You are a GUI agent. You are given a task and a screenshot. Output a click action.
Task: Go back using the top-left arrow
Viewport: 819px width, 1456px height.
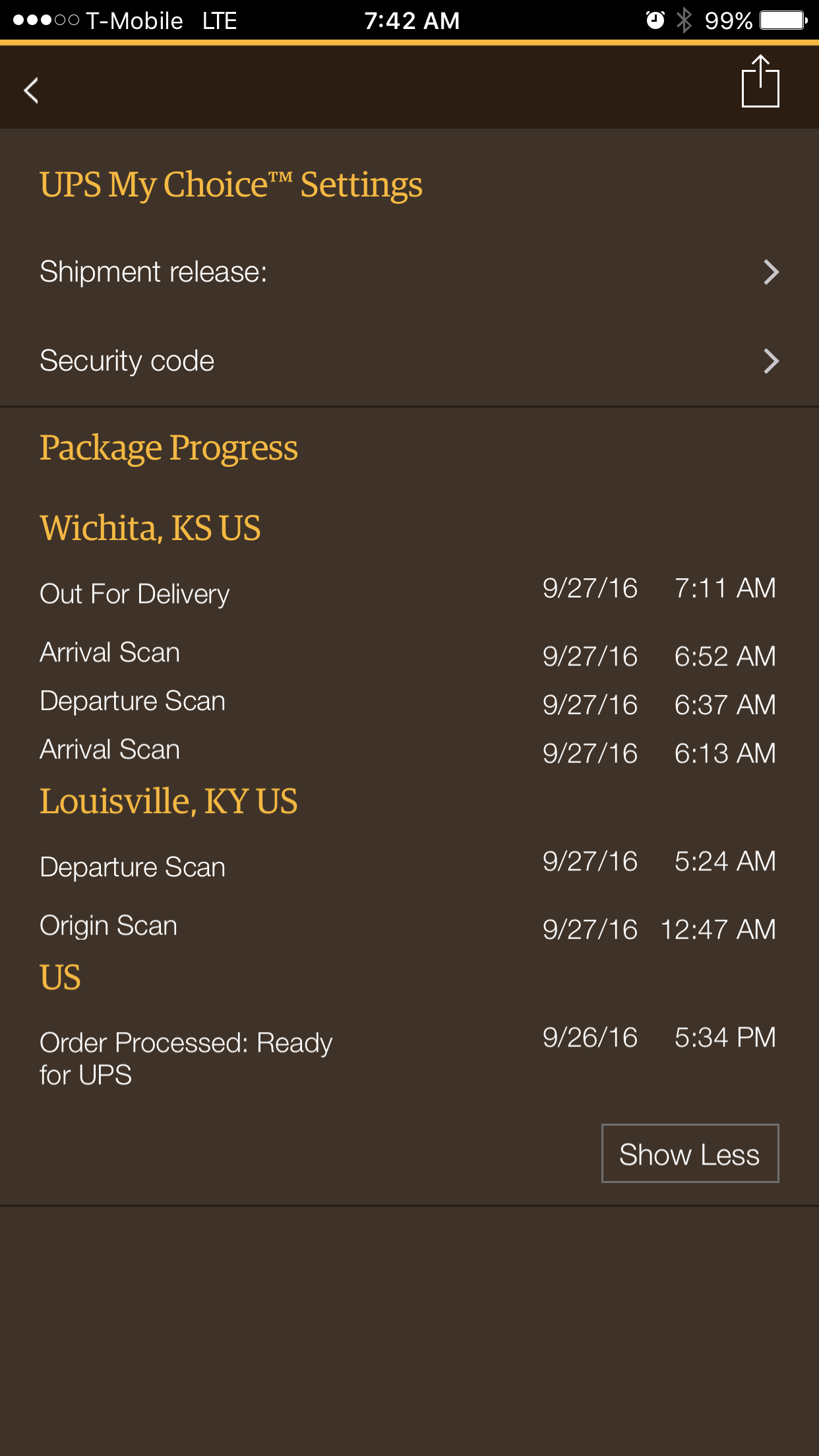coord(31,90)
